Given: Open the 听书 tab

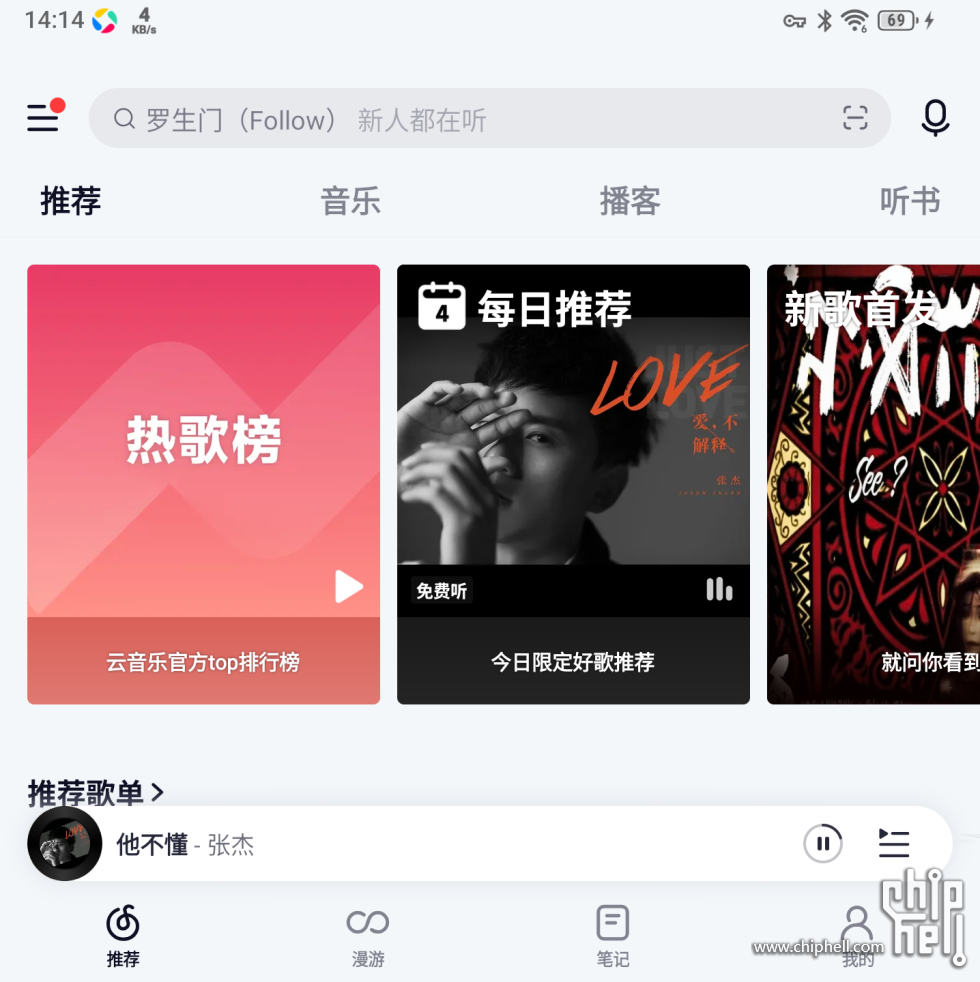Looking at the screenshot, I should pos(908,201).
